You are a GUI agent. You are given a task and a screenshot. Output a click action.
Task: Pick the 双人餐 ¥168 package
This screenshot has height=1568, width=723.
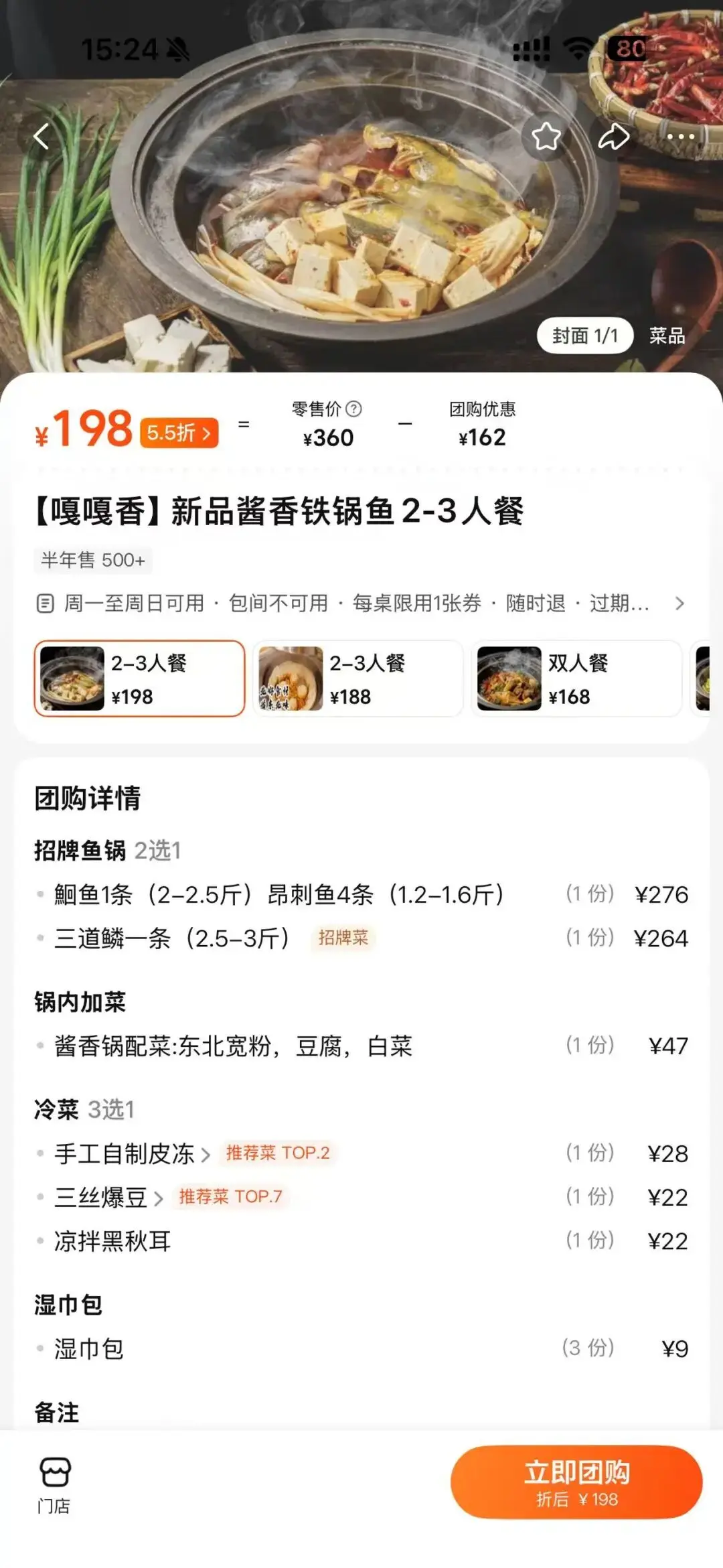(x=576, y=679)
